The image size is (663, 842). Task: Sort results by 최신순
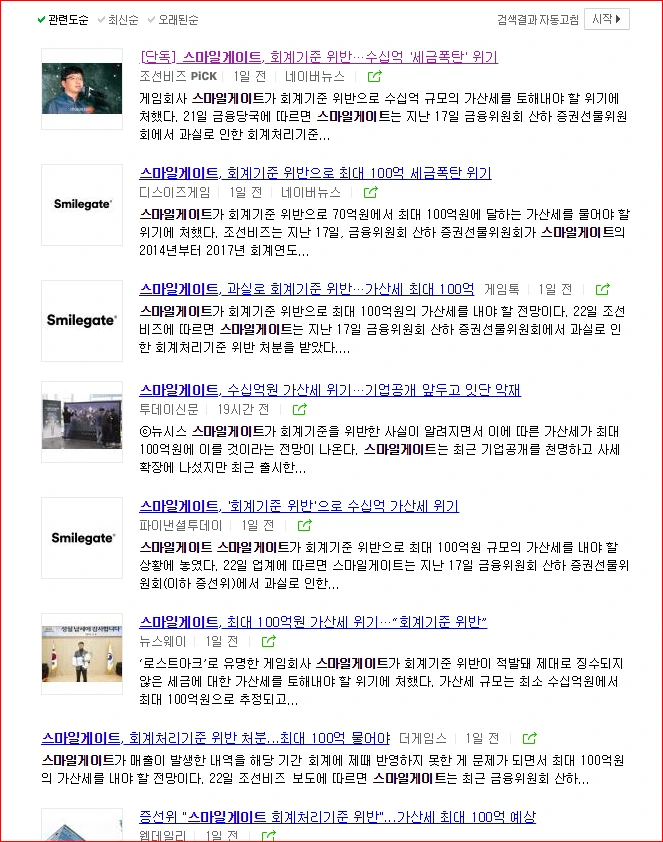pos(118,20)
